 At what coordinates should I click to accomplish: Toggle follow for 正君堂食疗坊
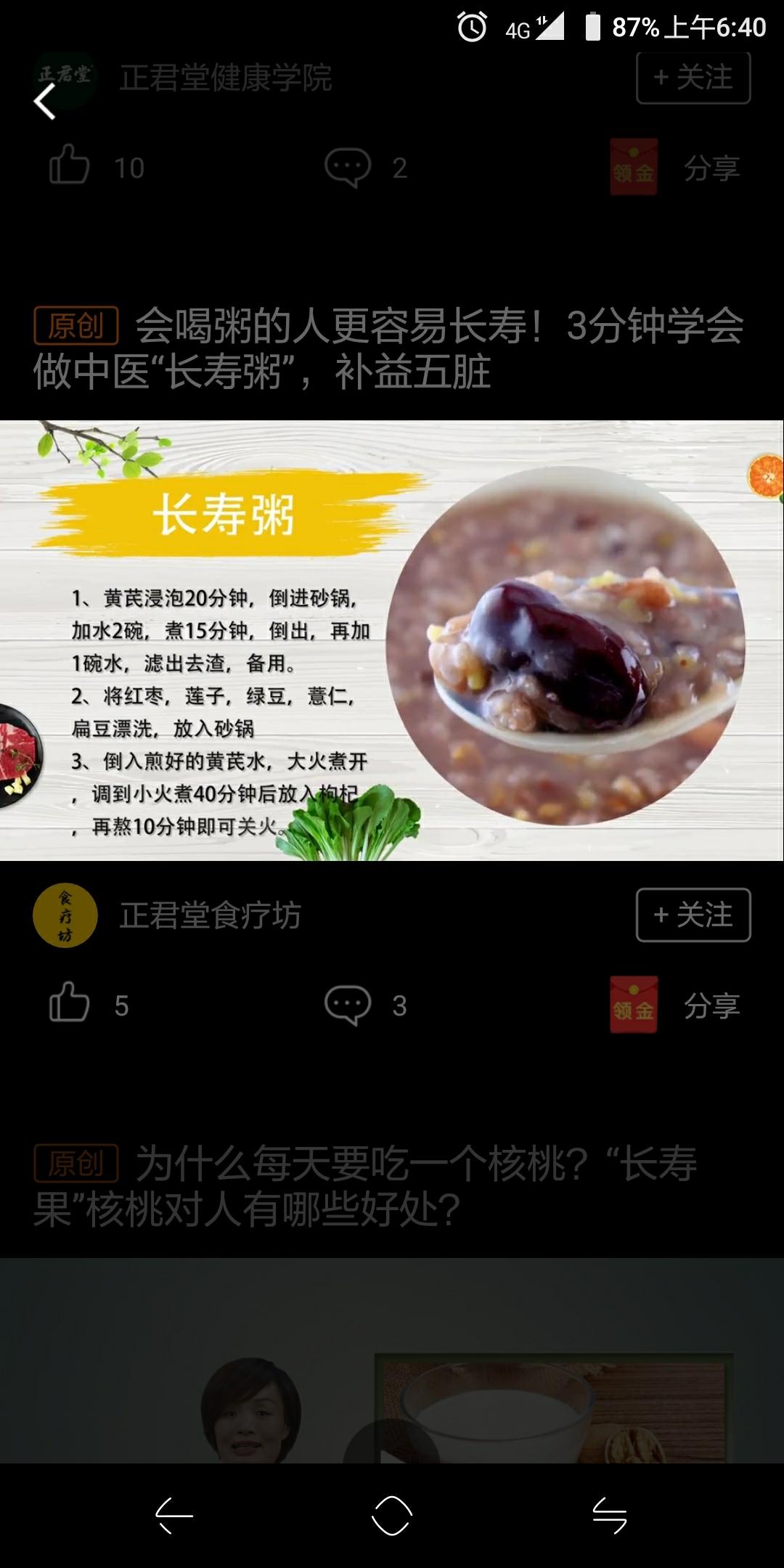point(692,916)
